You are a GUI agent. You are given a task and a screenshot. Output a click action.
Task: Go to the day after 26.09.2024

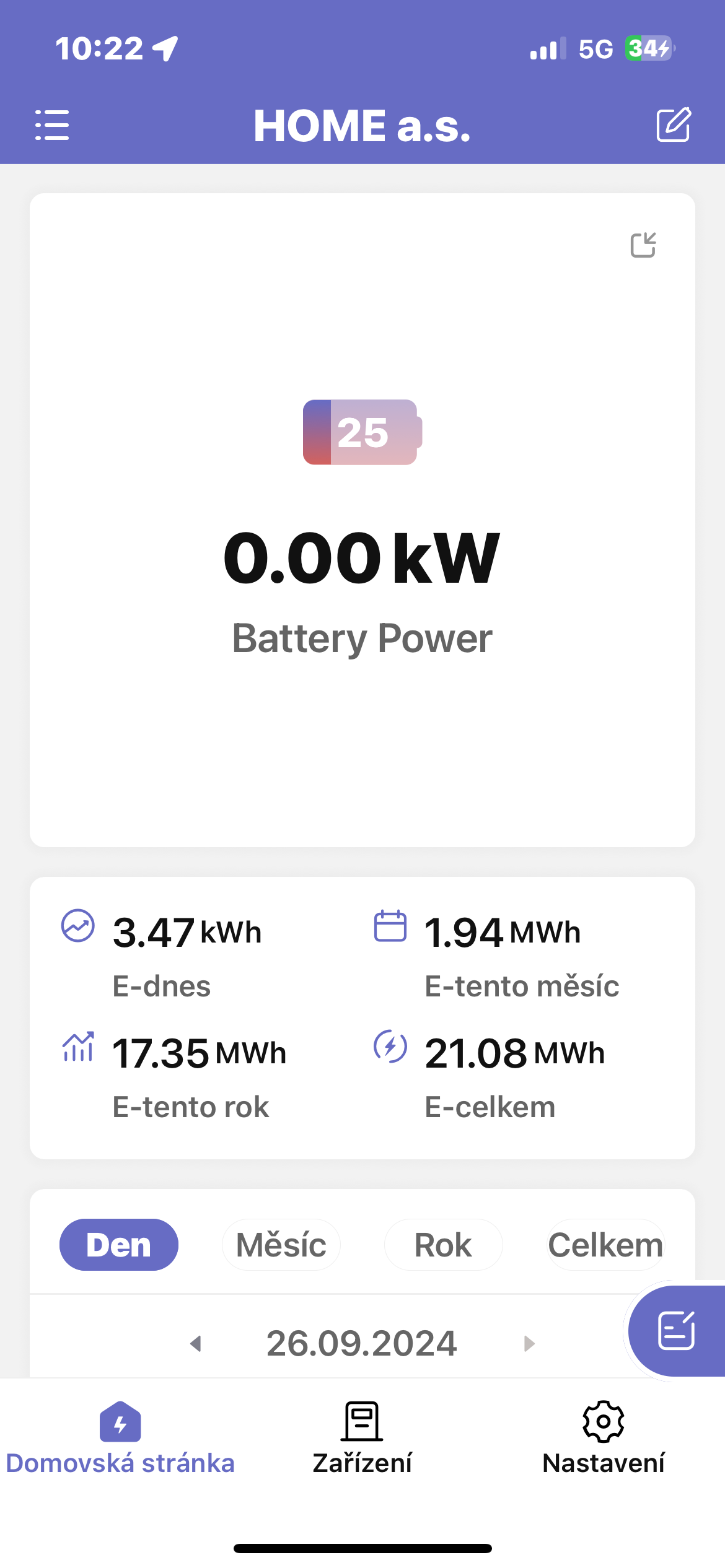(529, 1343)
